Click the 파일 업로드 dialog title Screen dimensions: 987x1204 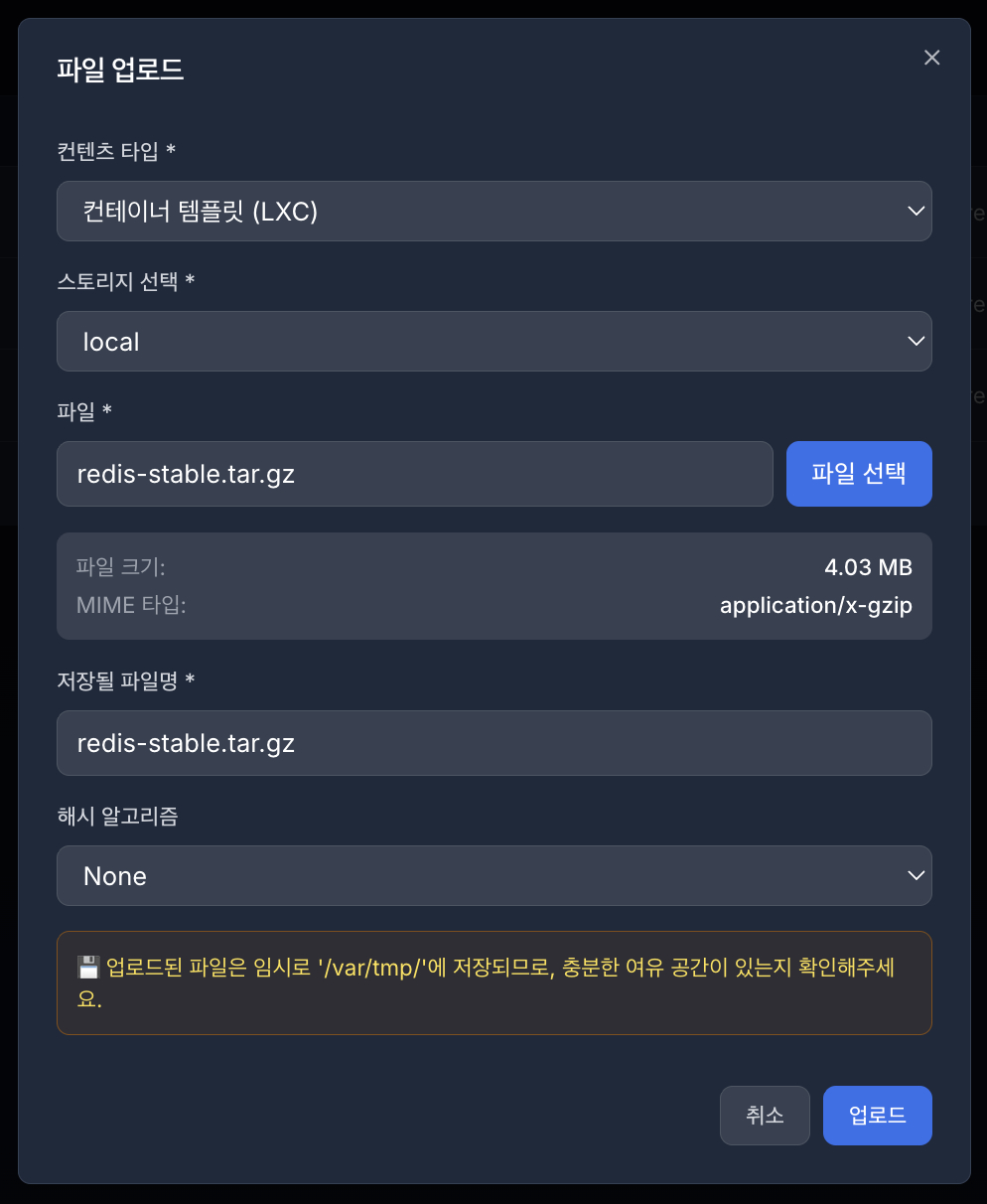[x=121, y=70]
